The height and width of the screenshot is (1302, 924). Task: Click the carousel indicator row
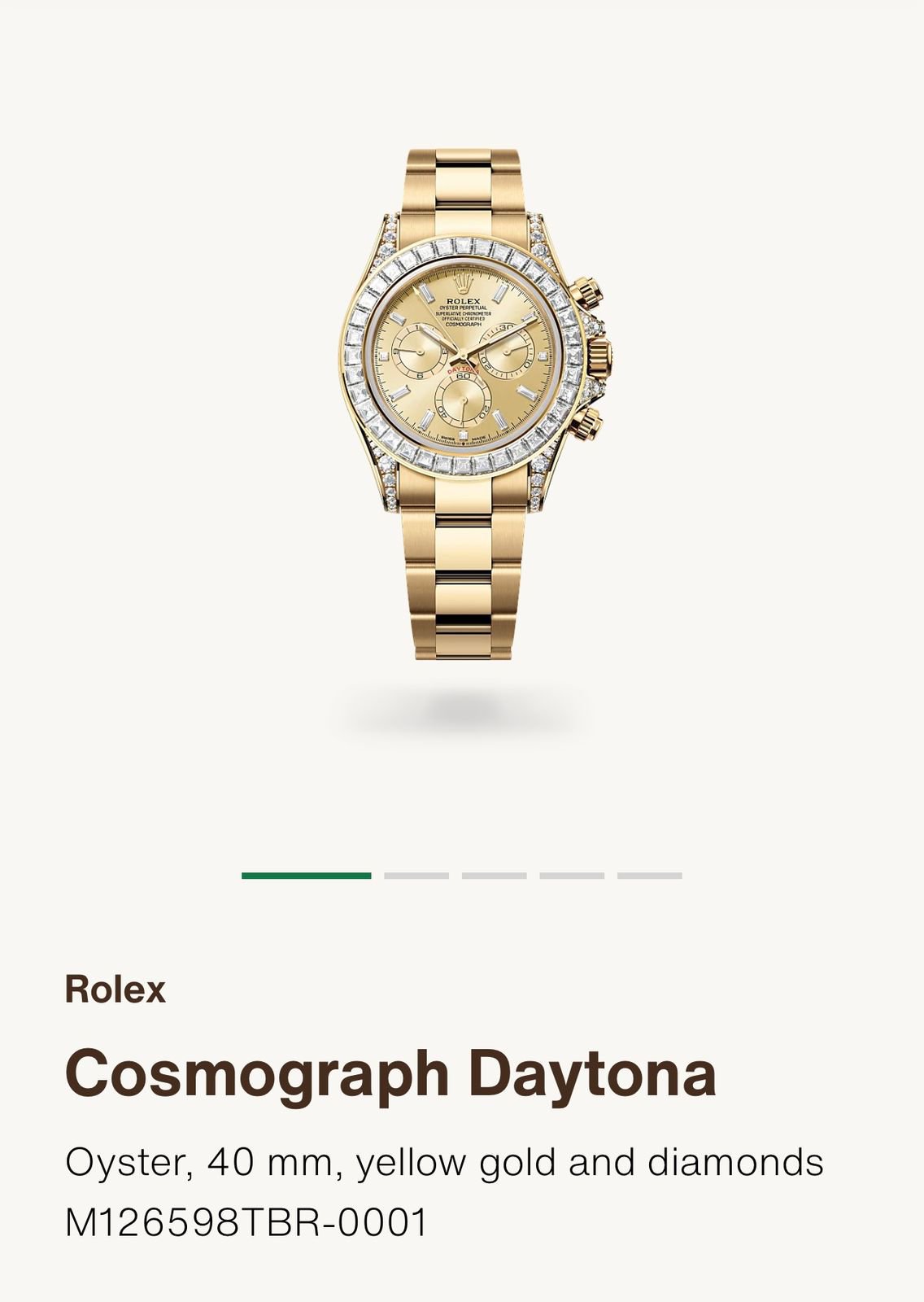464,875
